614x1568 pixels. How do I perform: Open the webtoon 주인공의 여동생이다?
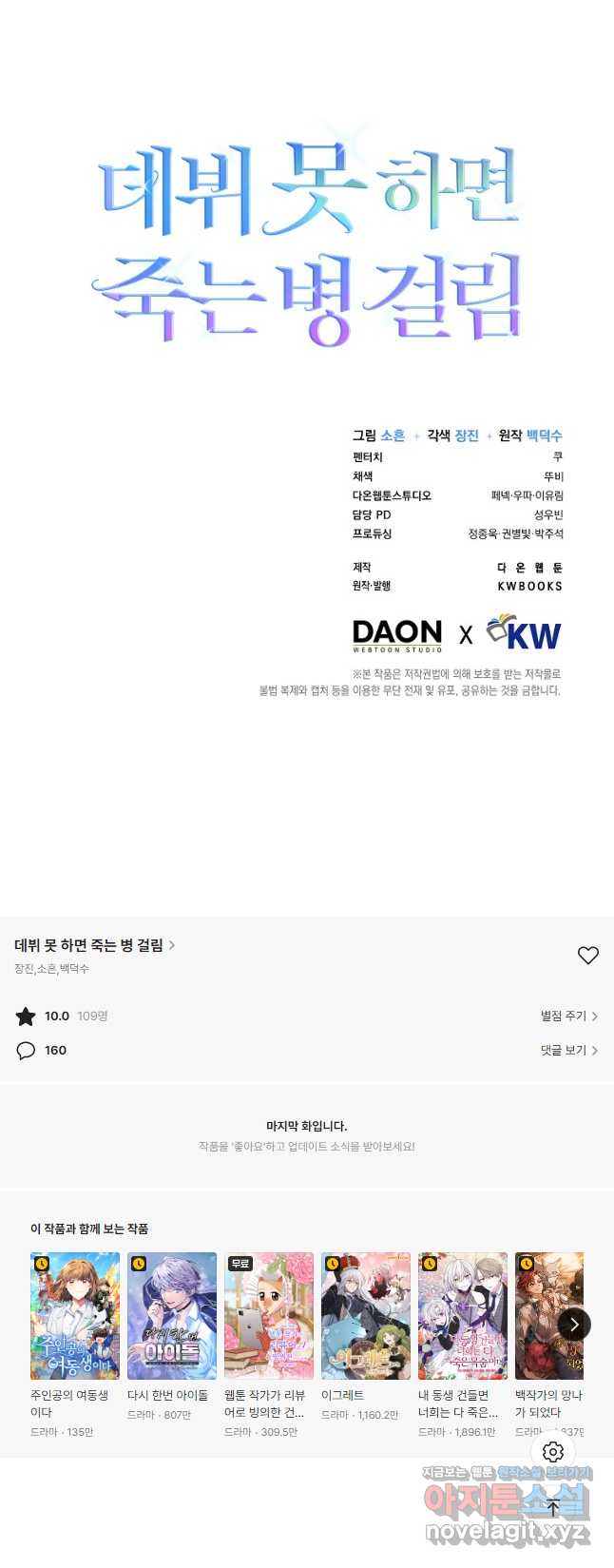(75, 1316)
